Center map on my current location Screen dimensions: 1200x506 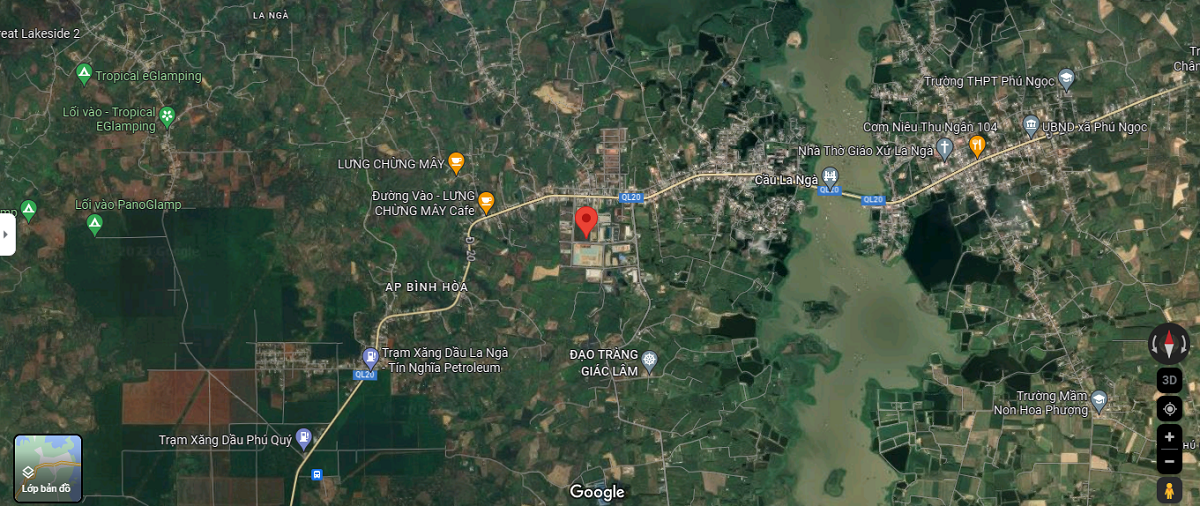coord(1169,409)
